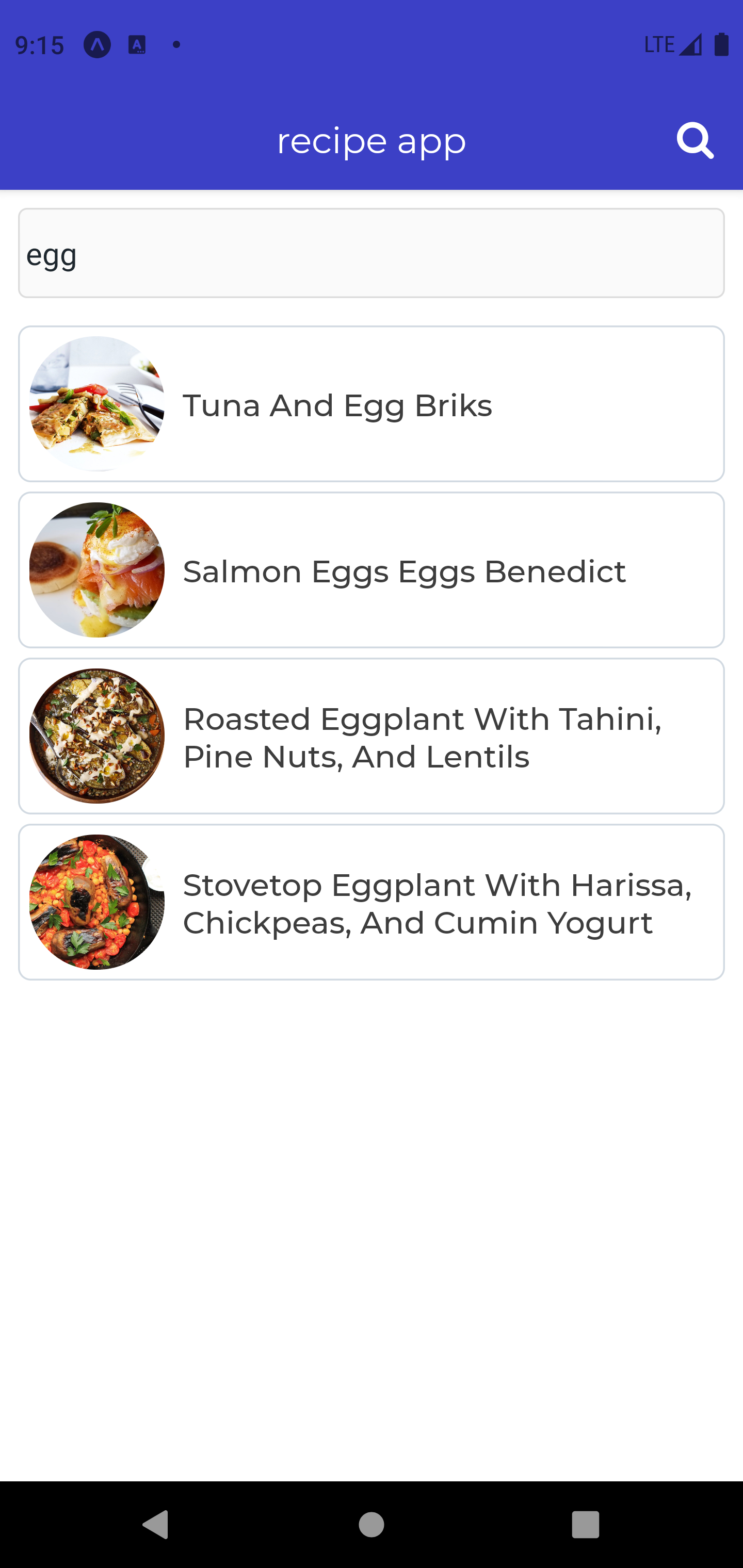
Task: View Roasted Eggplant With Tahini recipe
Action: [371, 737]
